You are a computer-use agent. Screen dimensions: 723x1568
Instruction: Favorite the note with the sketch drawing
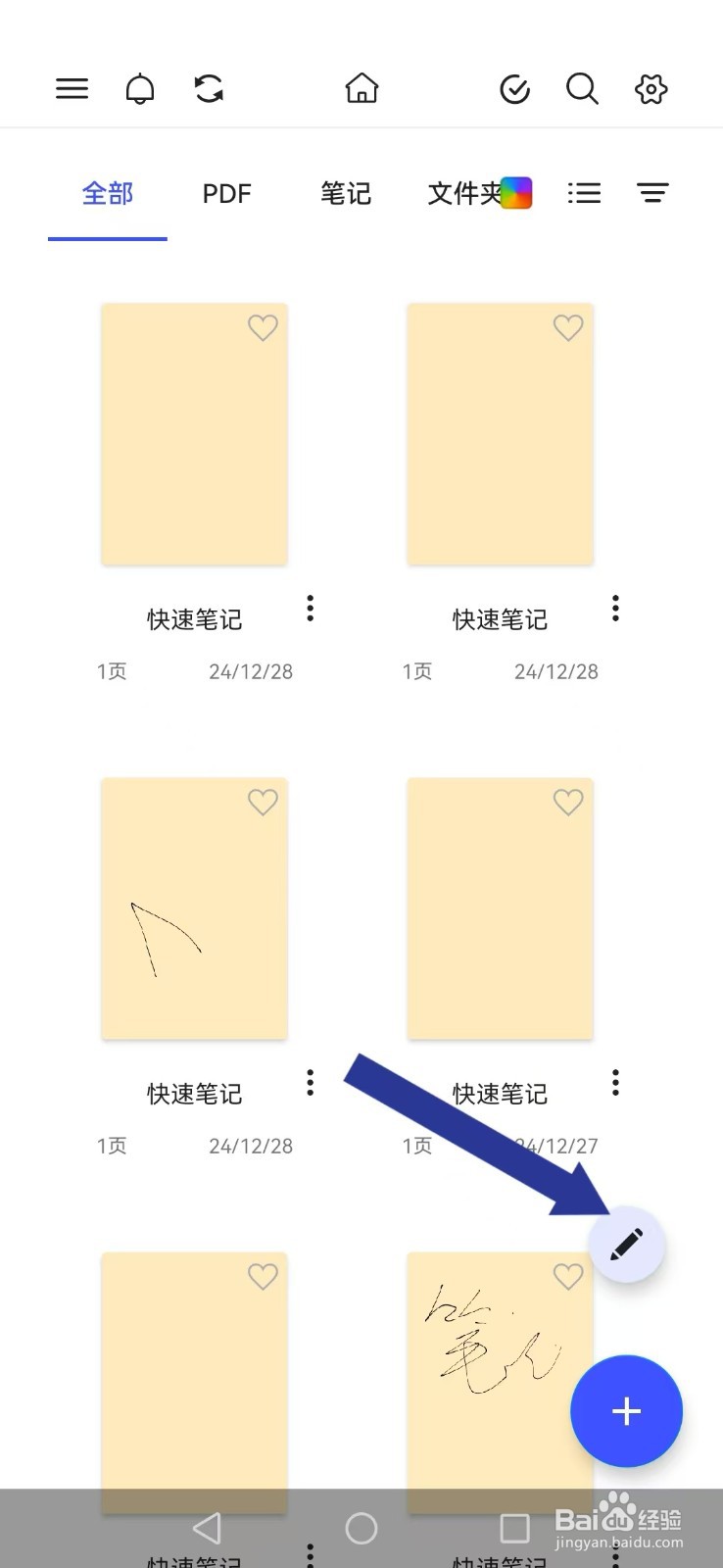(x=263, y=802)
